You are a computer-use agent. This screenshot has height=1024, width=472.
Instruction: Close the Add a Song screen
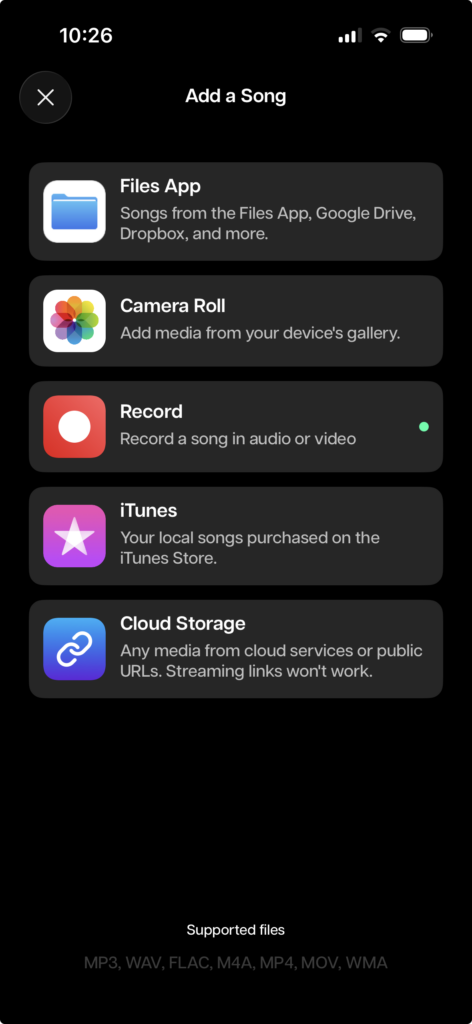point(45,97)
